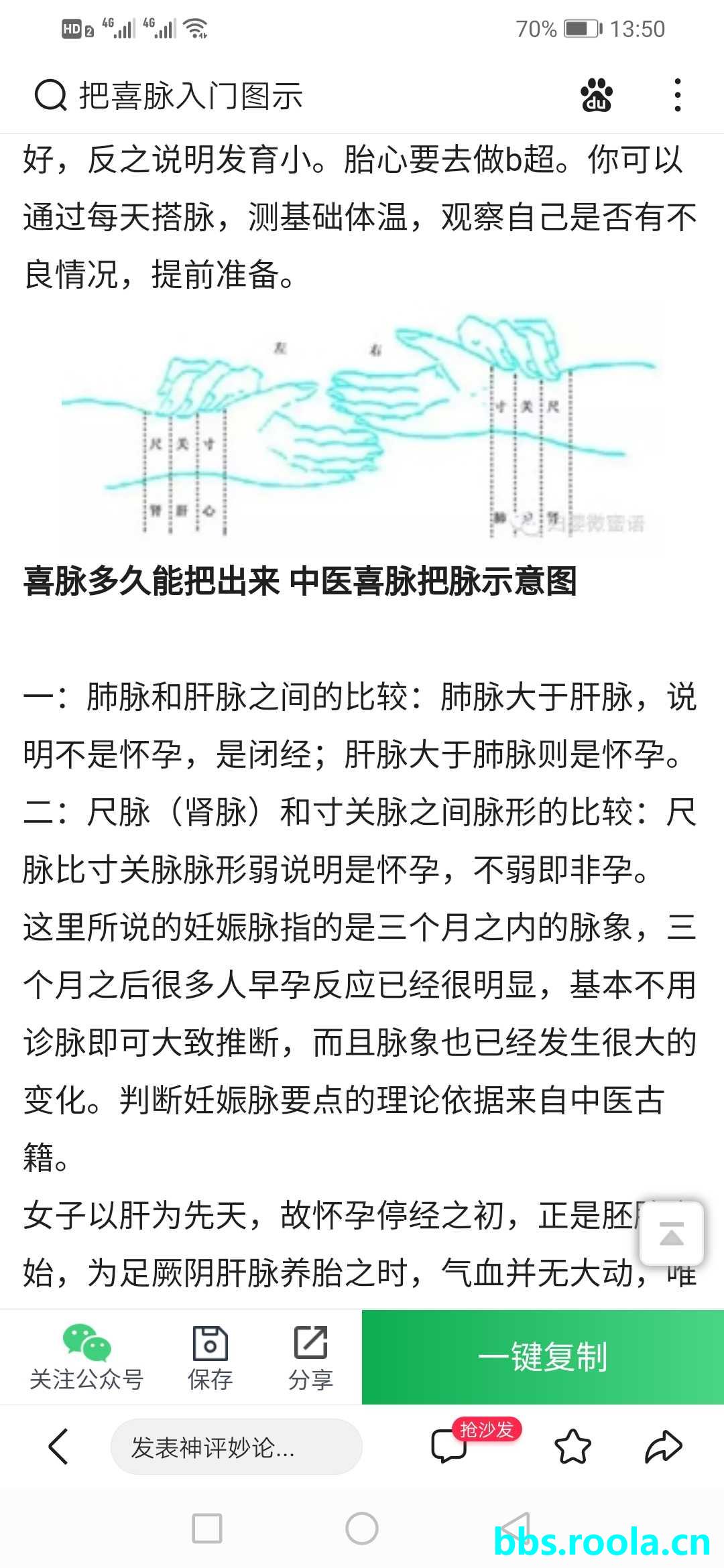The image size is (724, 1568).
Task: Jump back to top of article
Action: [x=671, y=1234]
